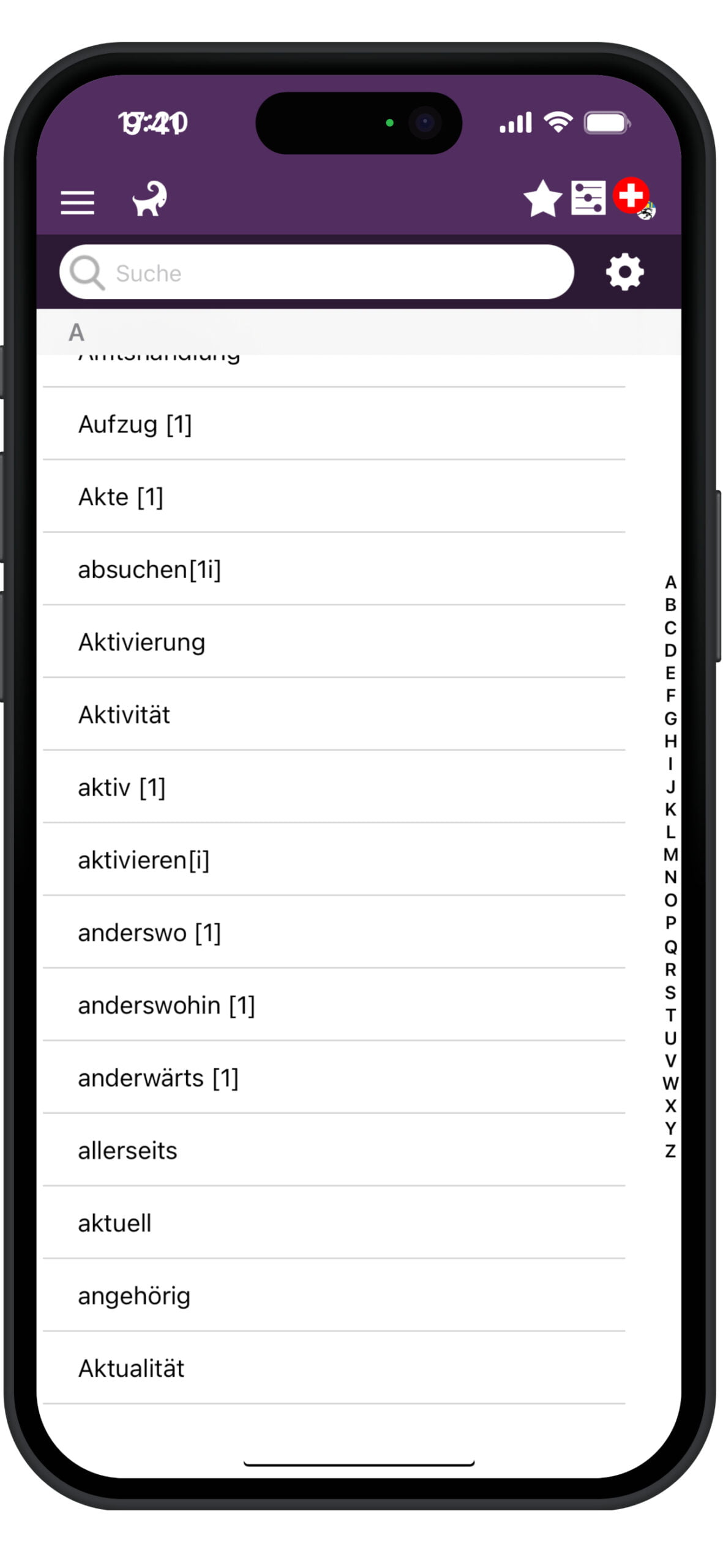The image size is (723, 1568).
Task: Open the favorites star
Action: click(542, 199)
